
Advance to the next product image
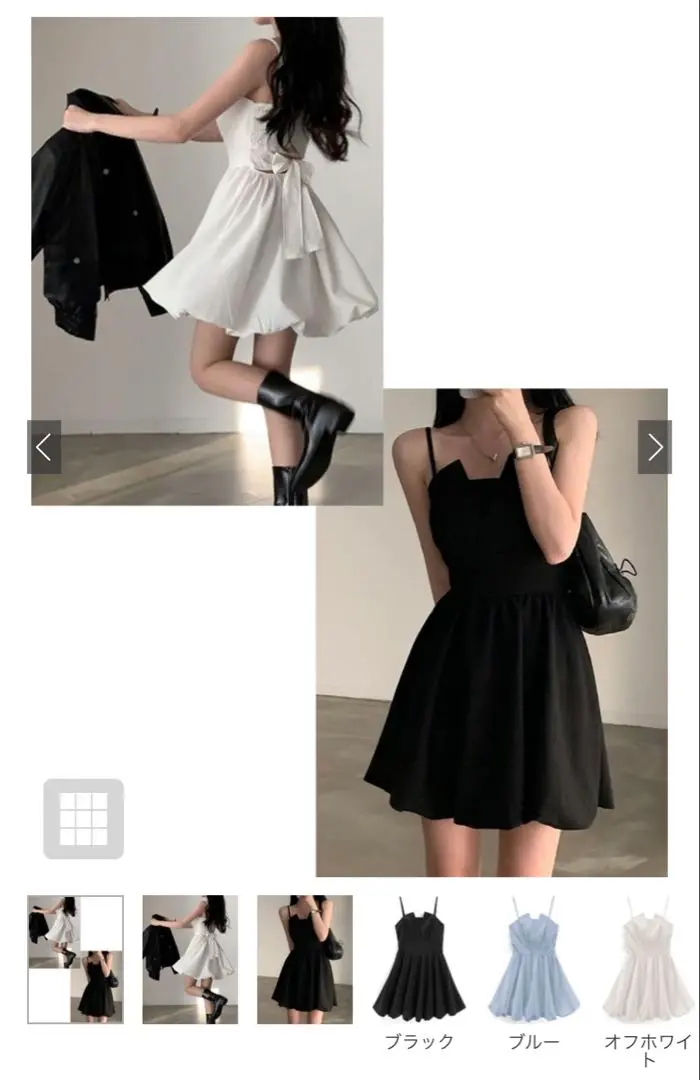pos(655,447)
